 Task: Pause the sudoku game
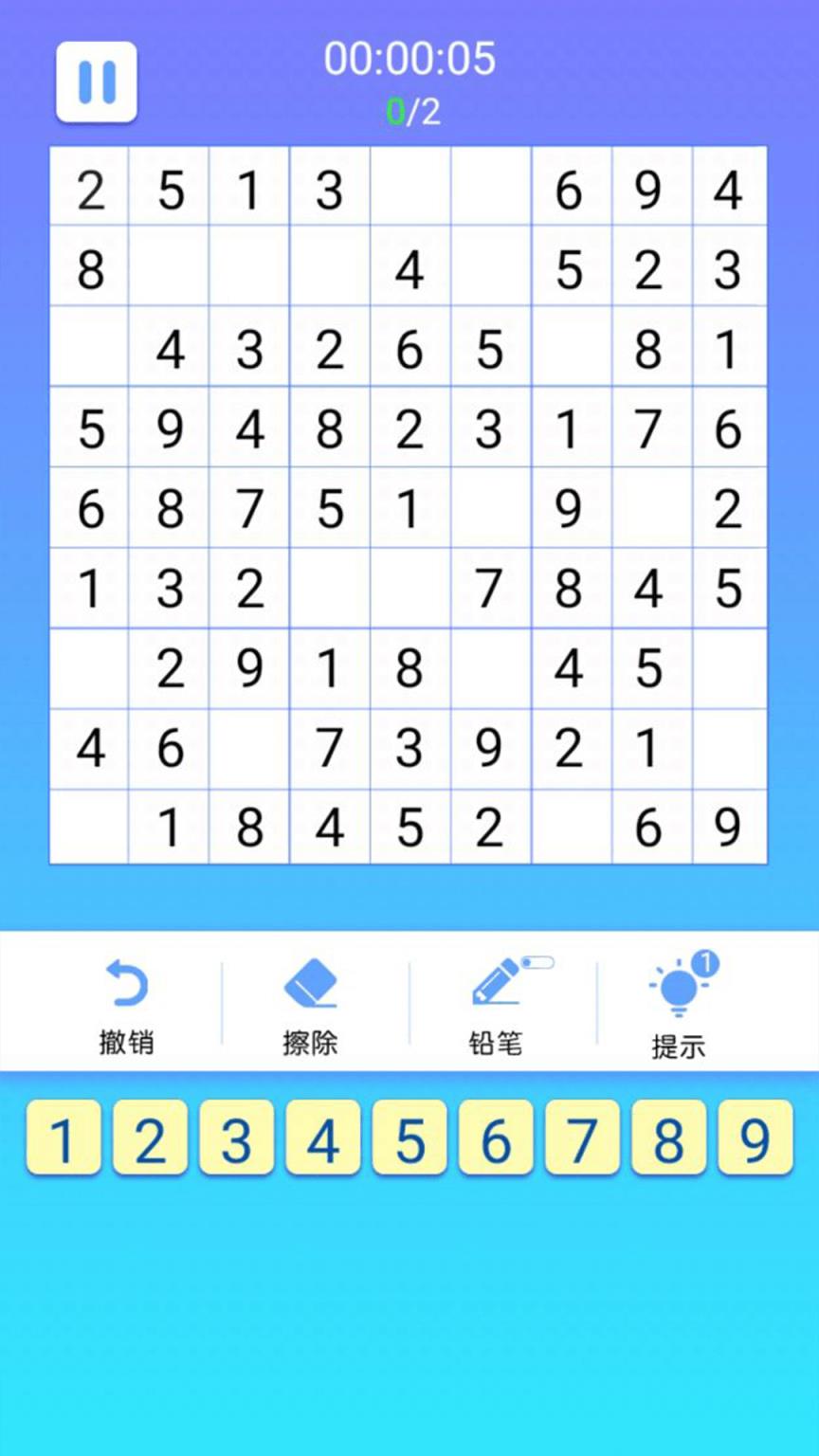coord(97,82)
